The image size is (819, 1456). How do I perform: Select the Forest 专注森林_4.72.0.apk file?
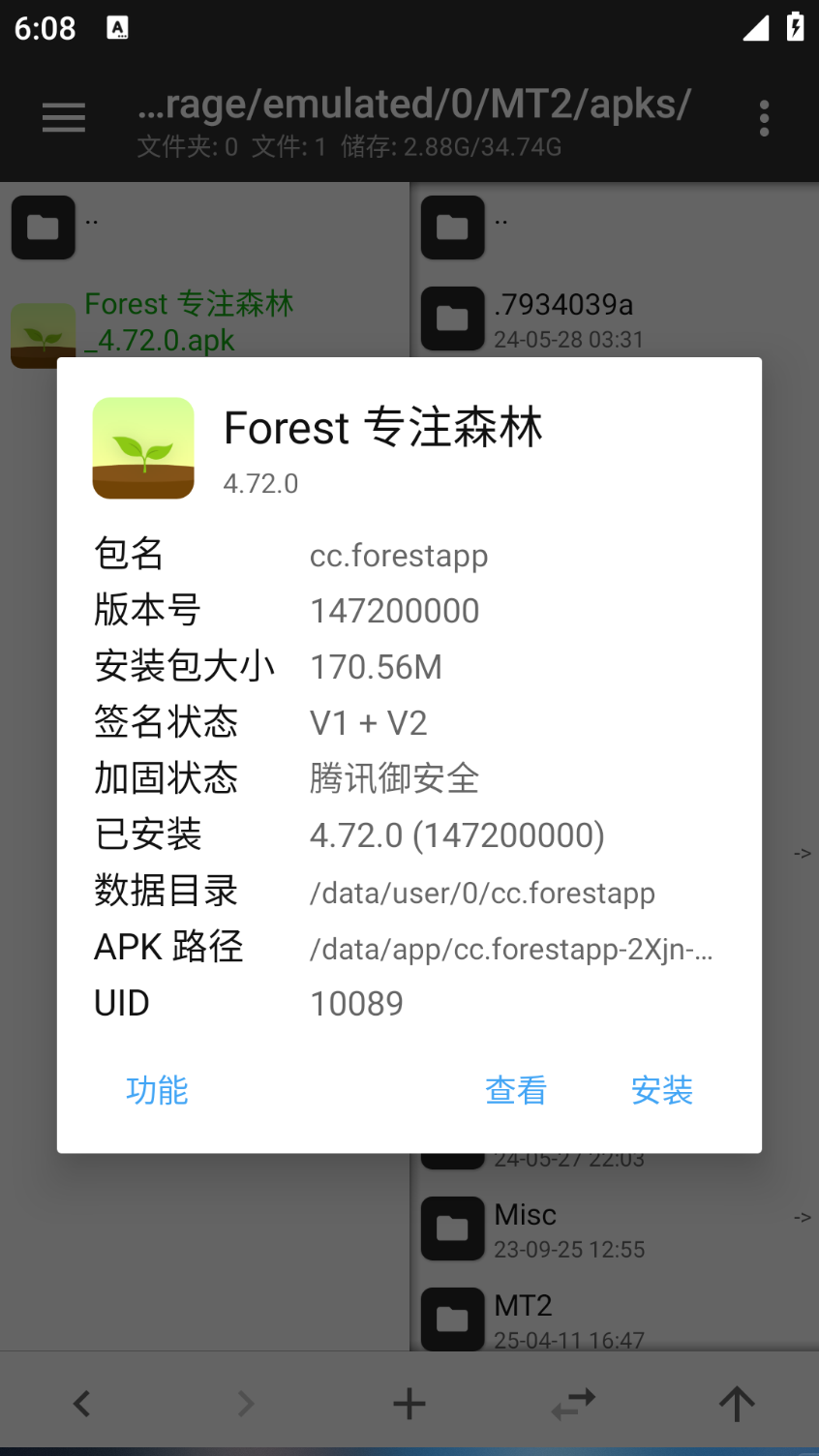click(189, 321)
